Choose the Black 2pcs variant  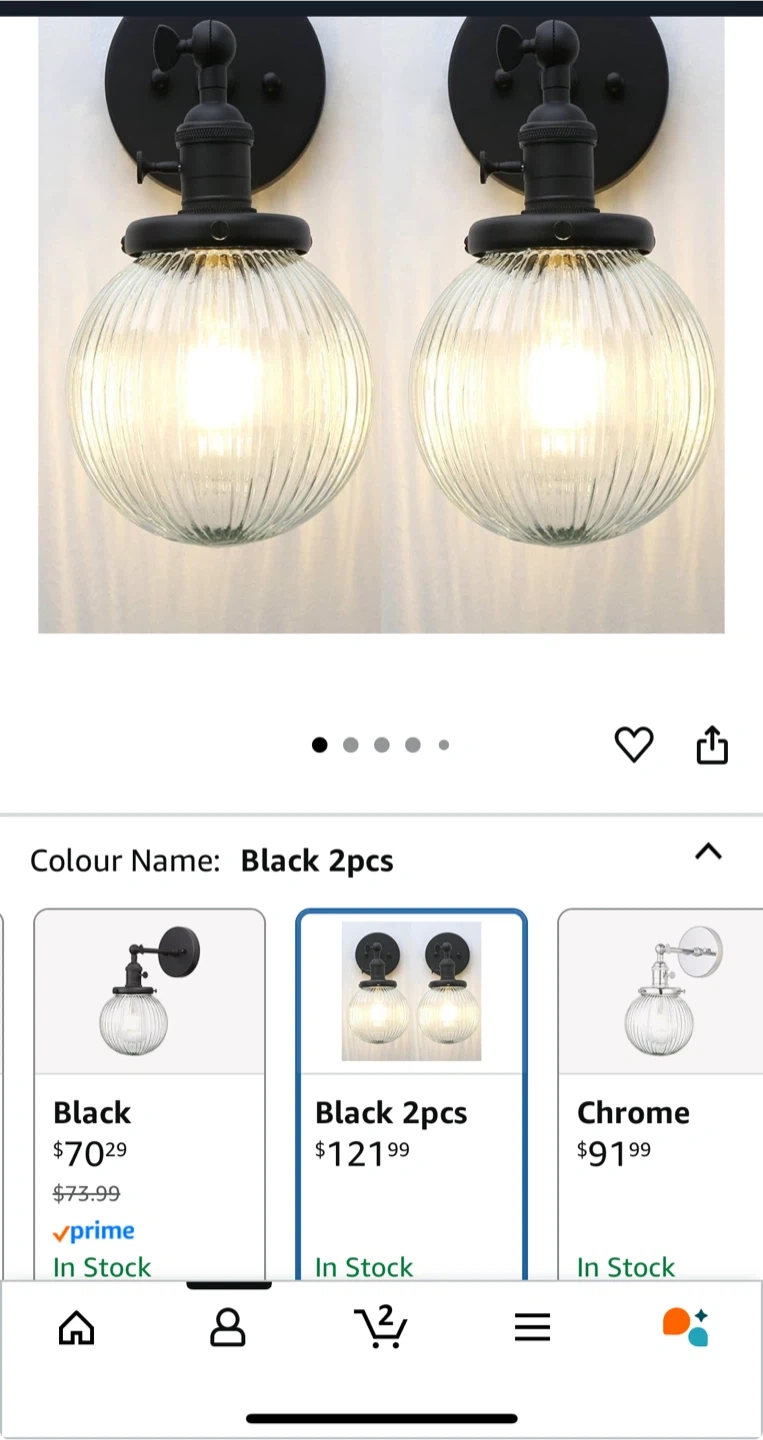tap(411, 1094)
